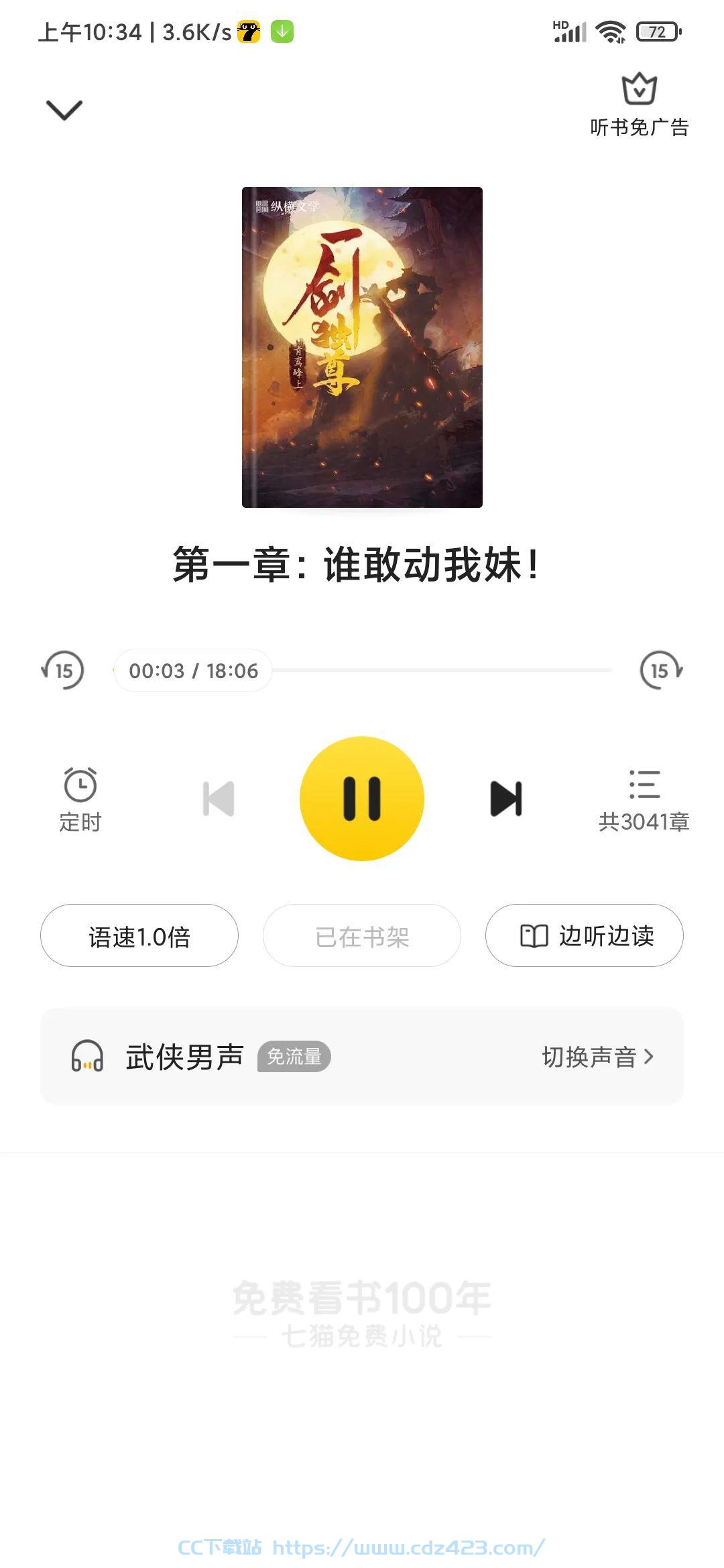Switch voice via 切换声音
The image size is (724, 1568).
click(x=597, y=1057)
